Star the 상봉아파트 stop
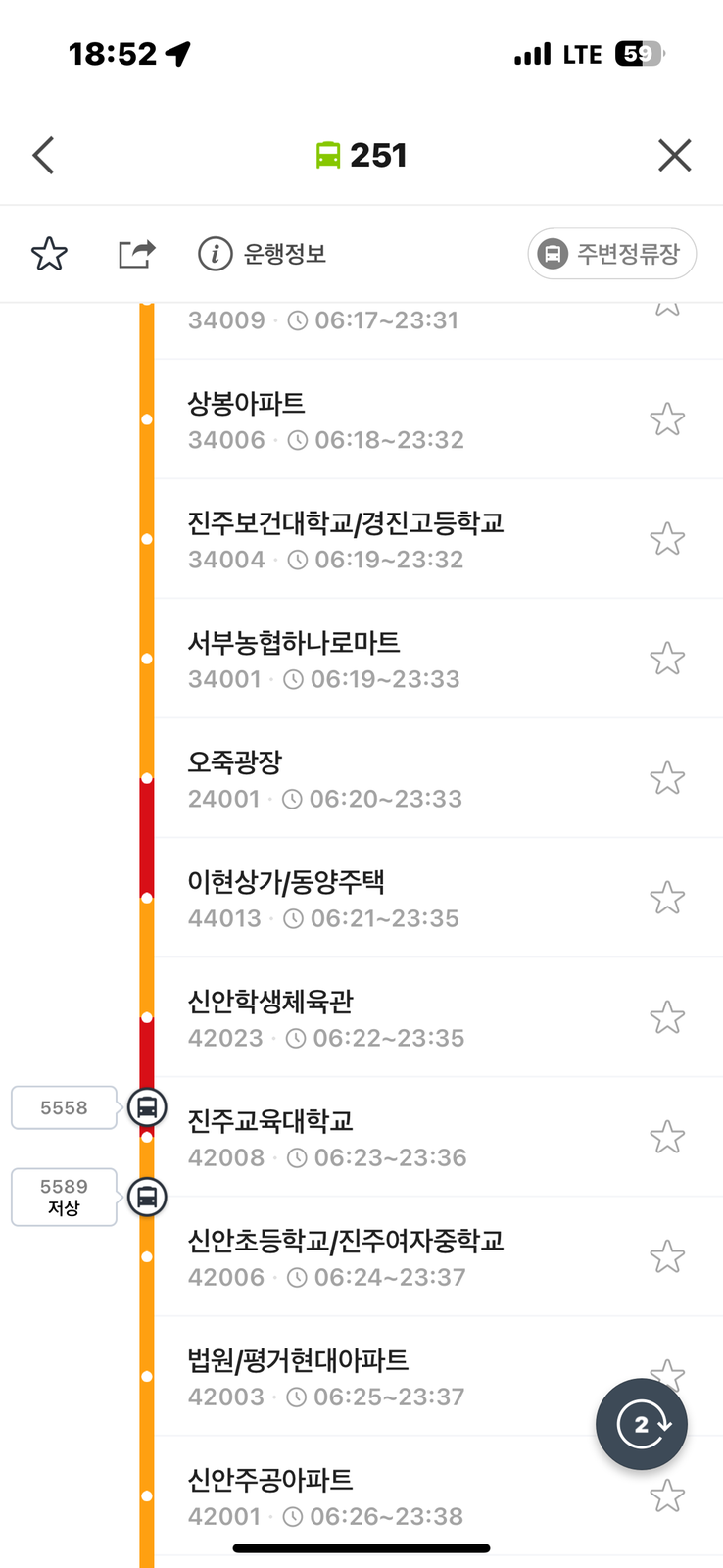Screen dimensions: 723x1568 pyautogui.click(x=667, y=419)
